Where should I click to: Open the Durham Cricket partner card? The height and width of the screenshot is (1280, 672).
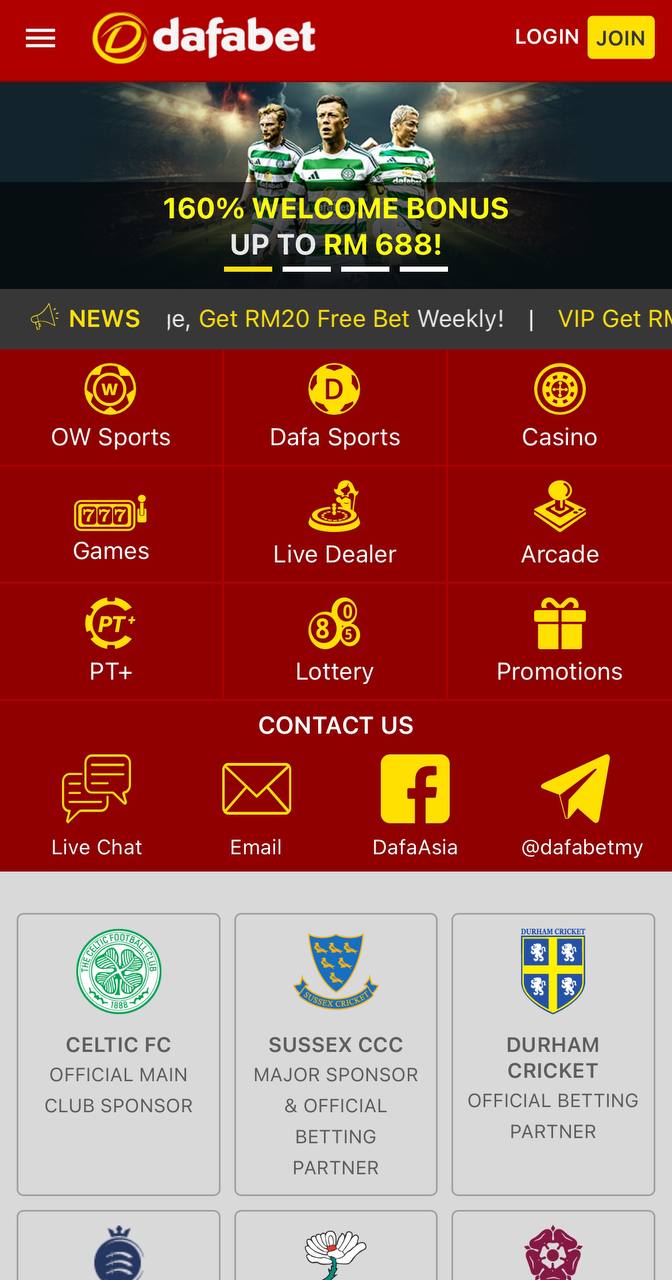[x=553, y=1054]
